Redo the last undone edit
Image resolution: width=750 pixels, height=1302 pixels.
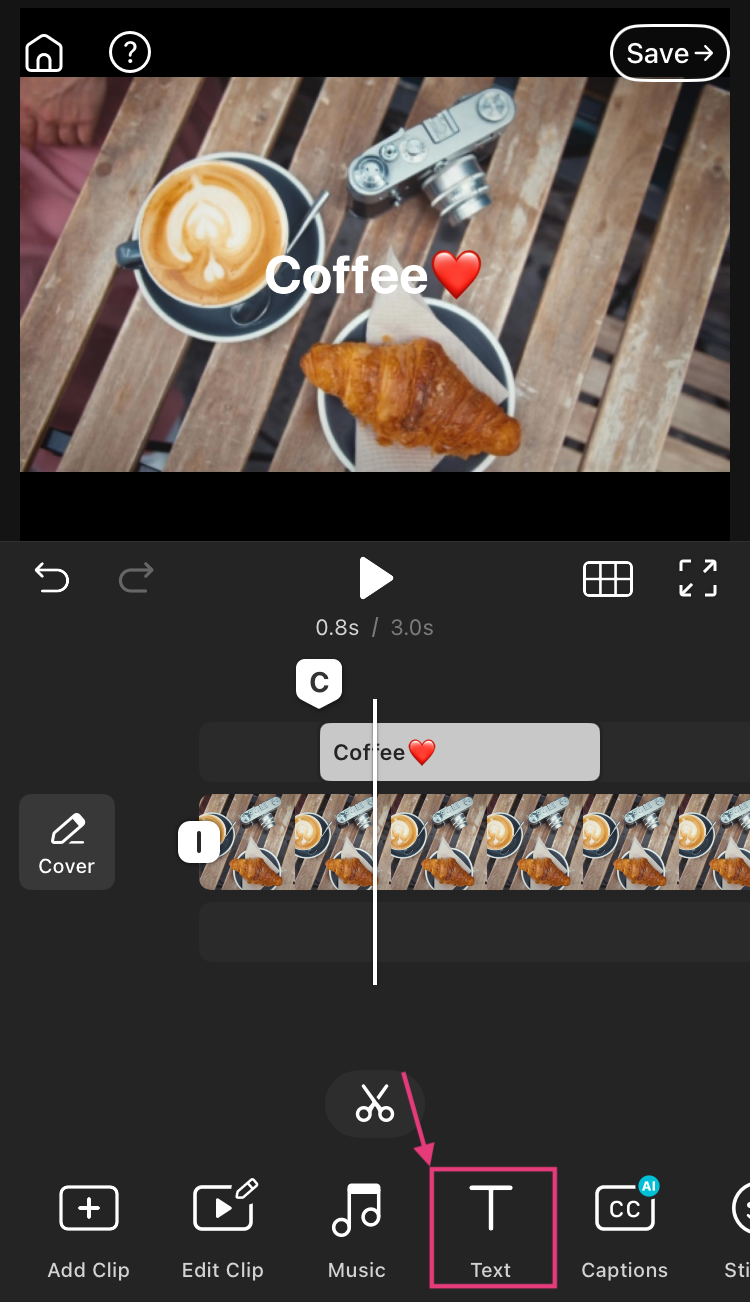(x=136, y=577)
